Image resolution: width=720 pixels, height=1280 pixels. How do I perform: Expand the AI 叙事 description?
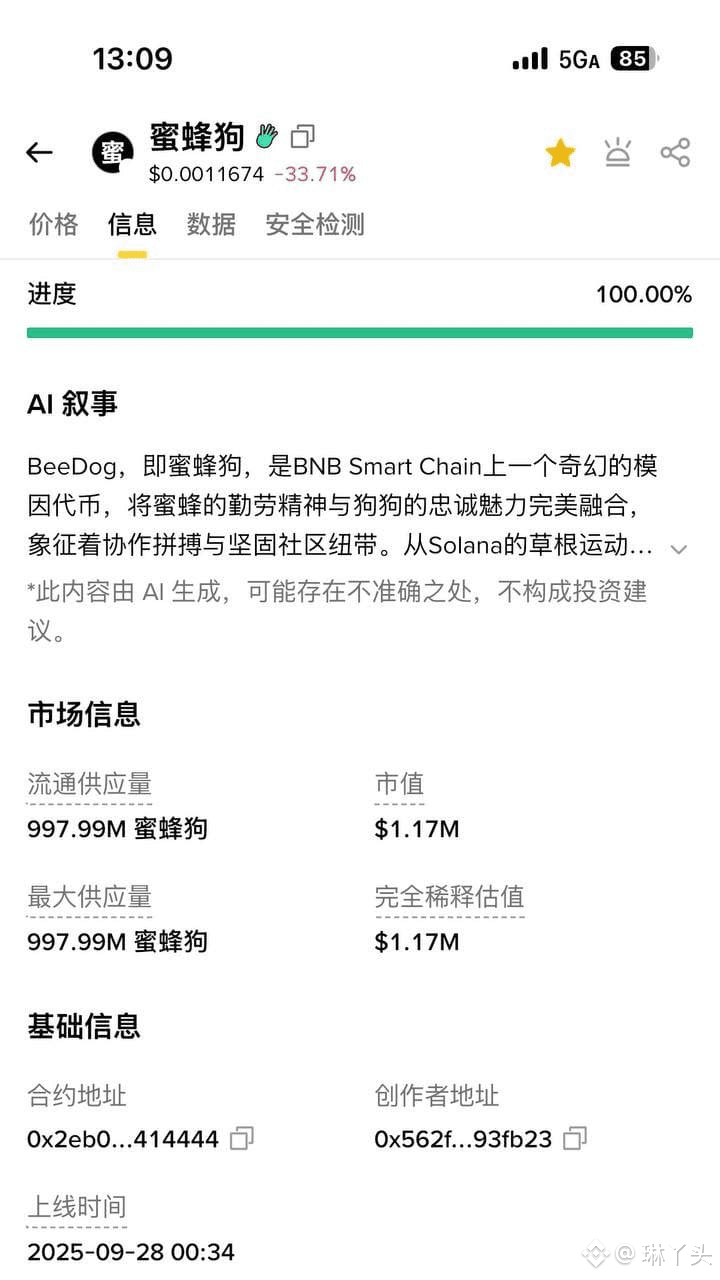coord(678,549)
